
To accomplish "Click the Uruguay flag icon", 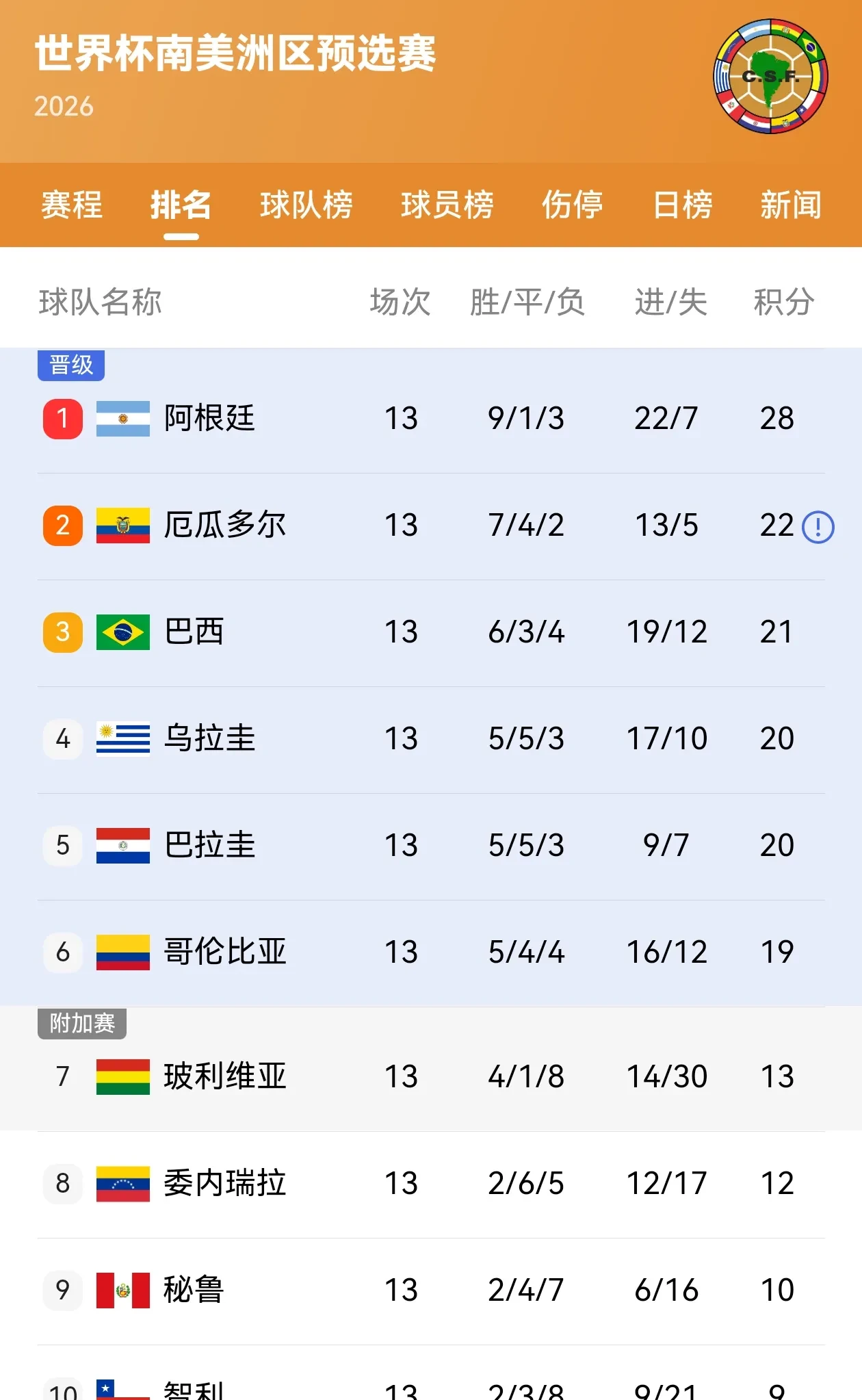I will point(122,739).
